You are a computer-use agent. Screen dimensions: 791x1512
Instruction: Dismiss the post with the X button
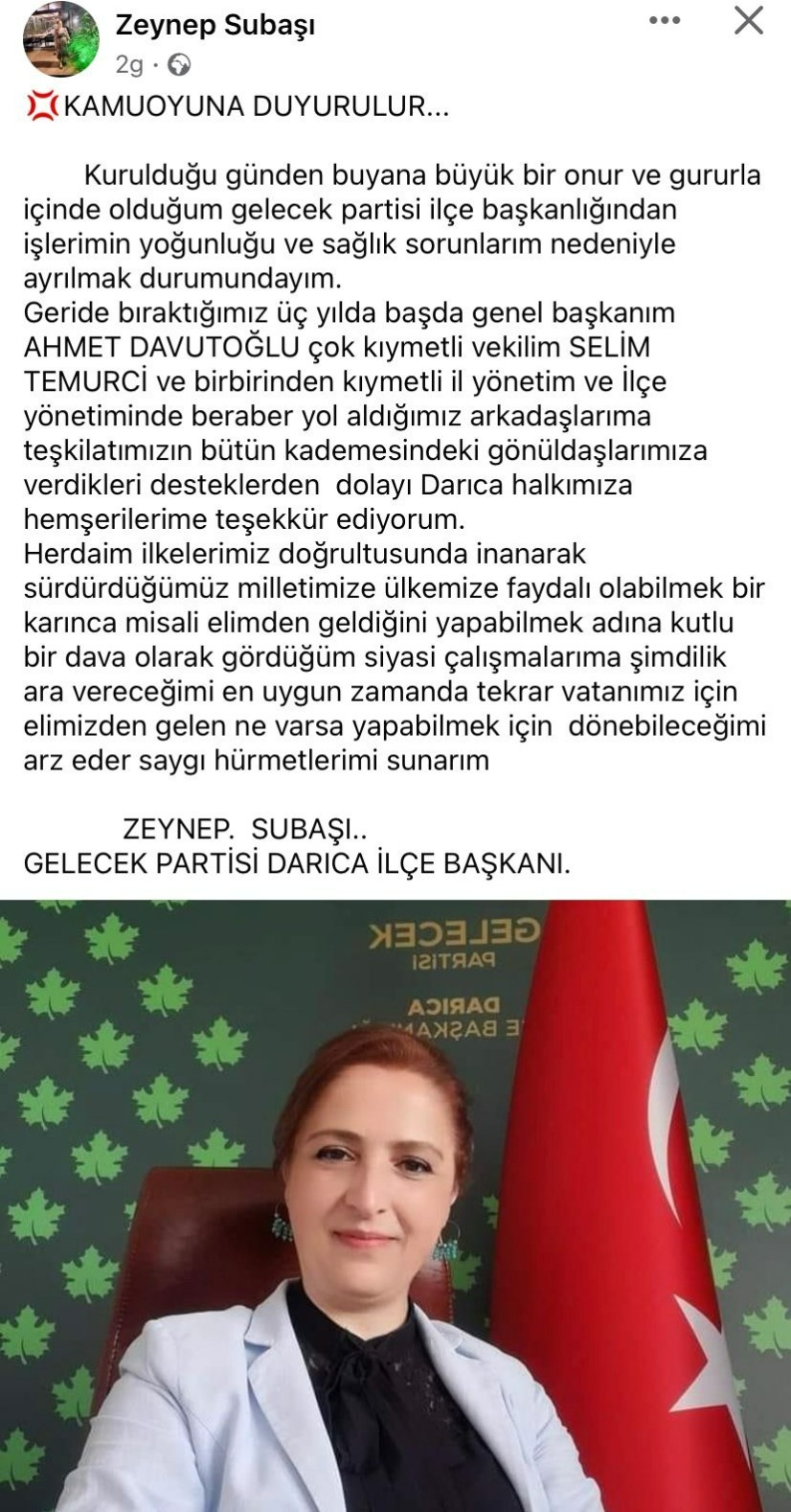[748, 21]
